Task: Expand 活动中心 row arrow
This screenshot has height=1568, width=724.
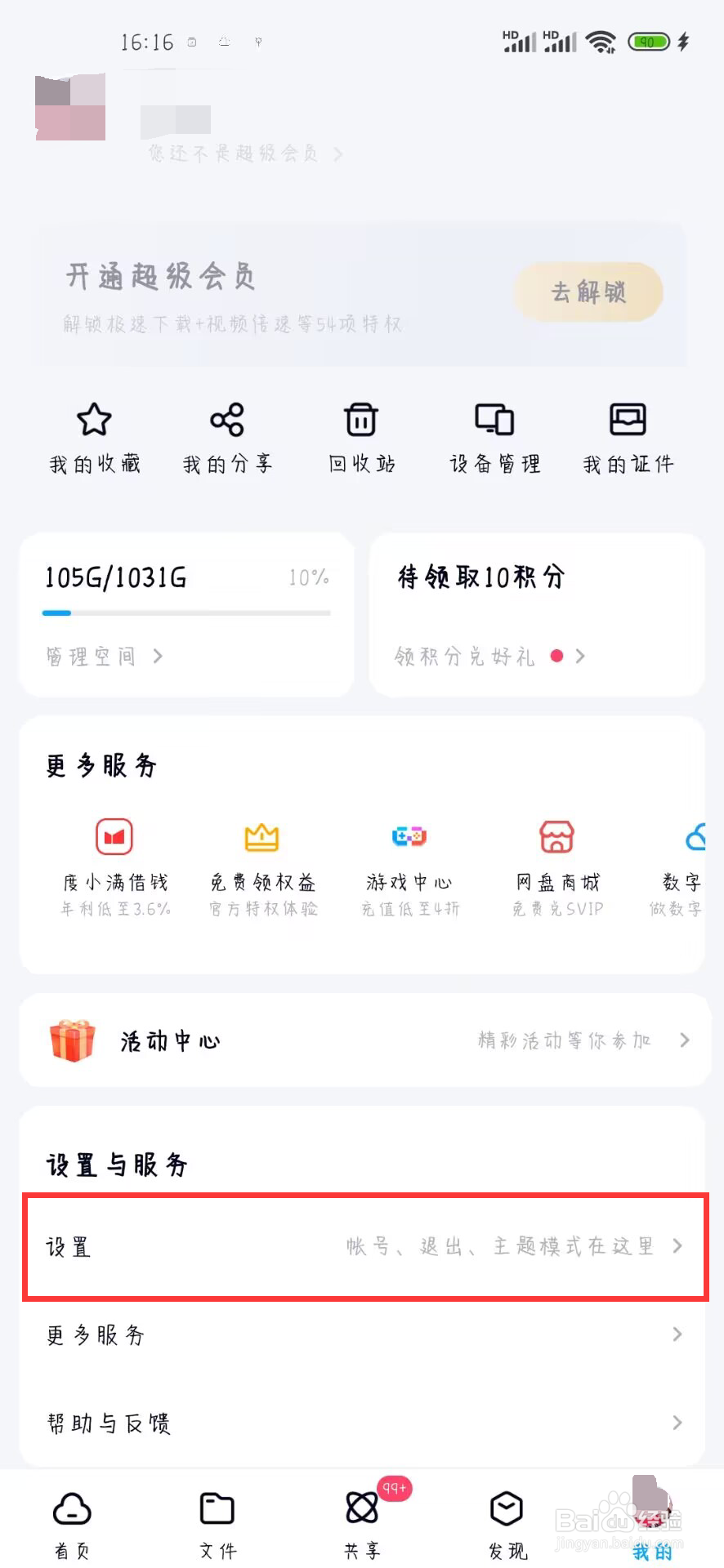Action: click(x=685, y=1040)
